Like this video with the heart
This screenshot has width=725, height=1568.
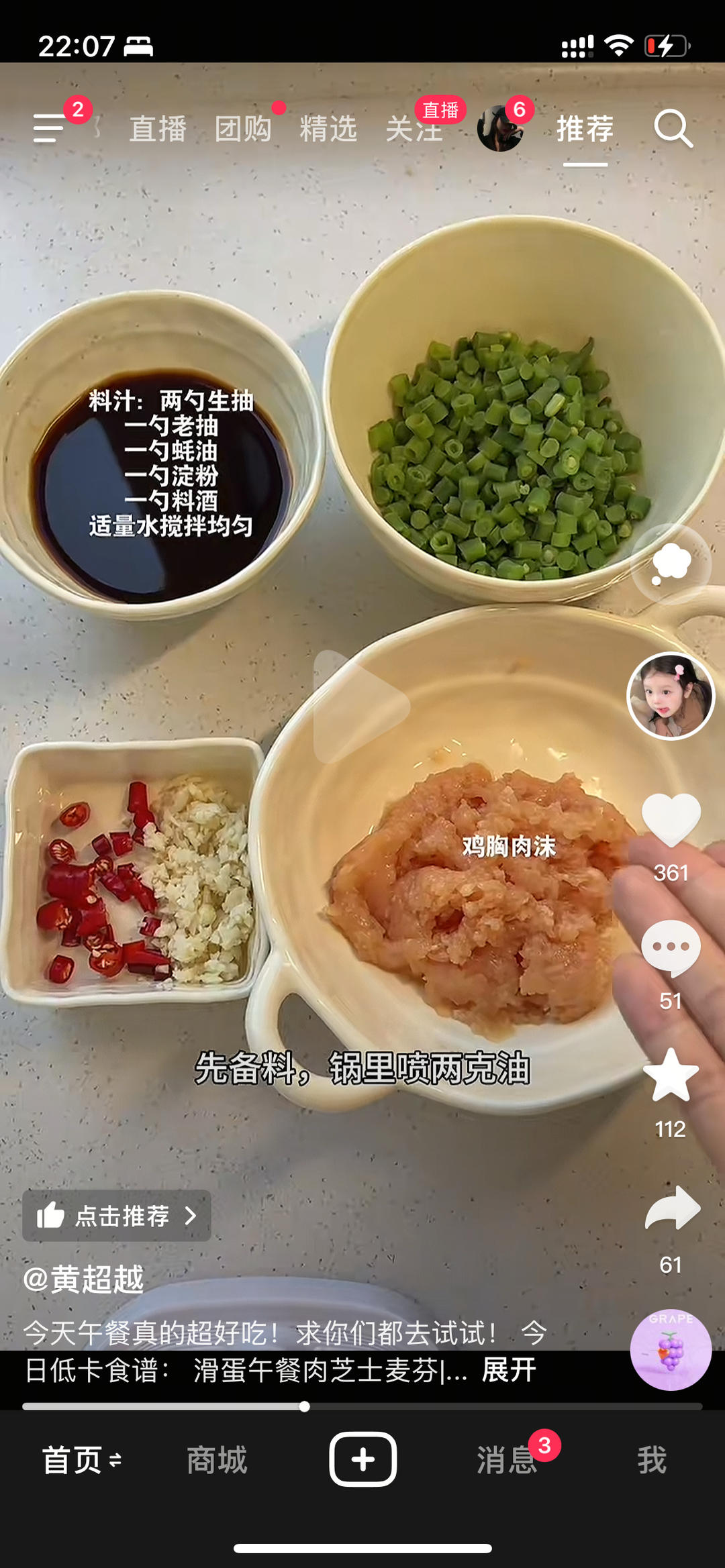671,819
